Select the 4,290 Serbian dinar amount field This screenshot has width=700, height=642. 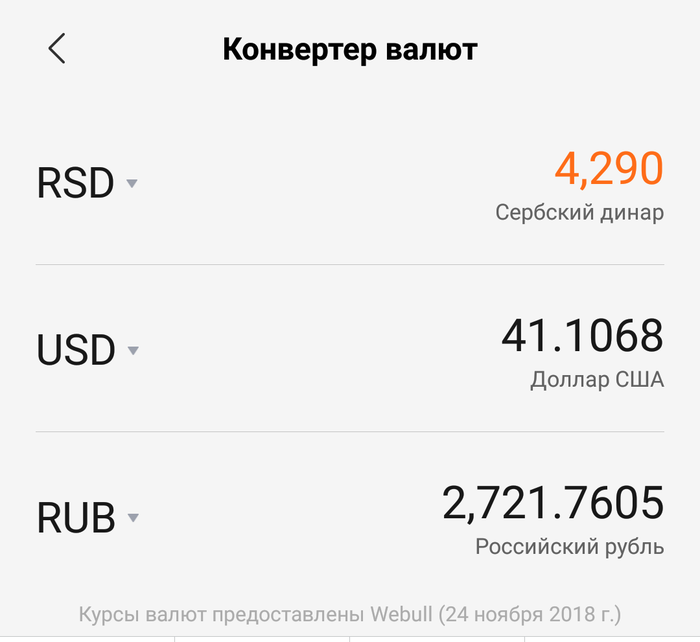608,168
